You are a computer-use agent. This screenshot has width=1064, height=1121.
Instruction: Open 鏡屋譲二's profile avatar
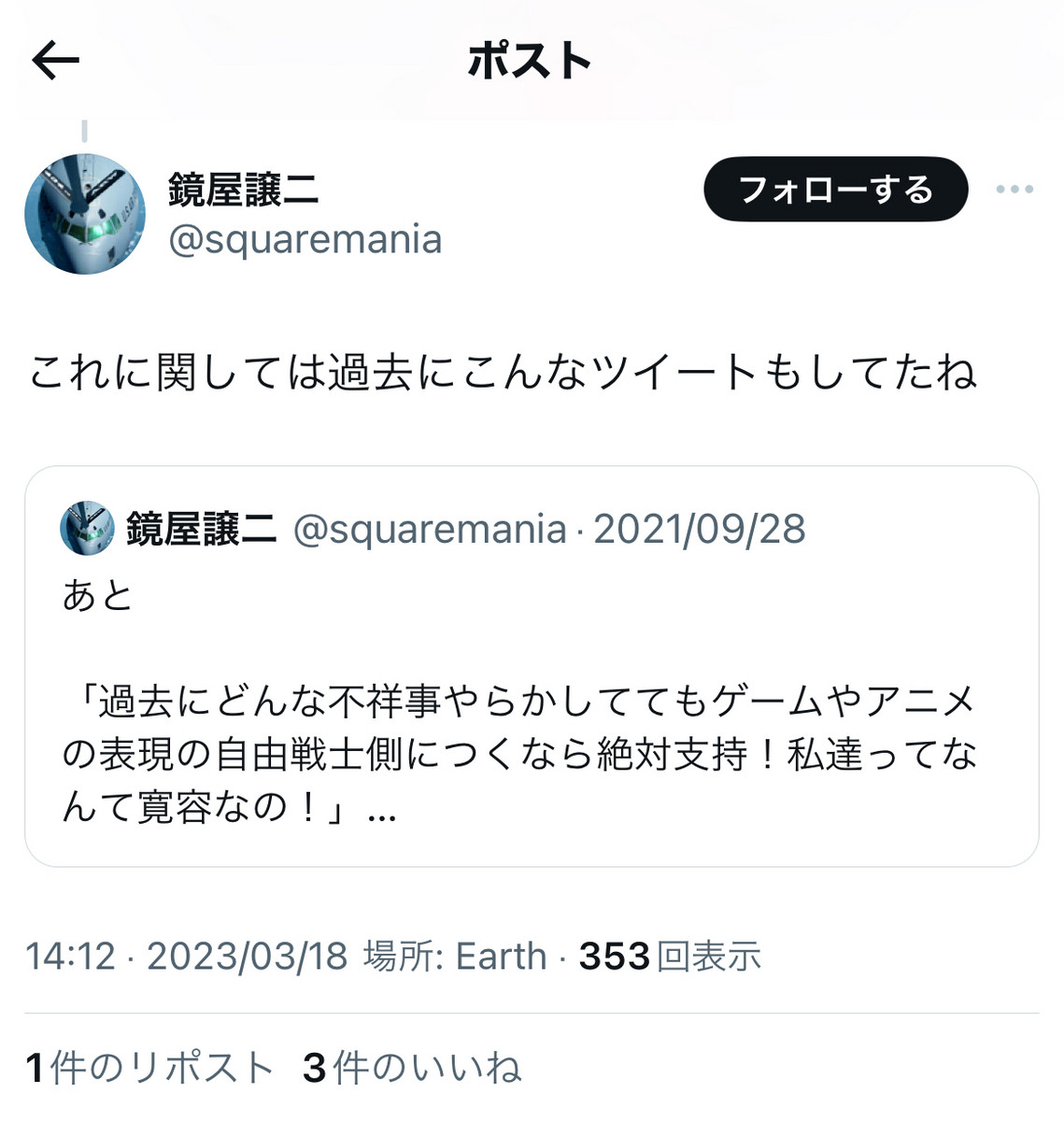[x=85, y=214]
